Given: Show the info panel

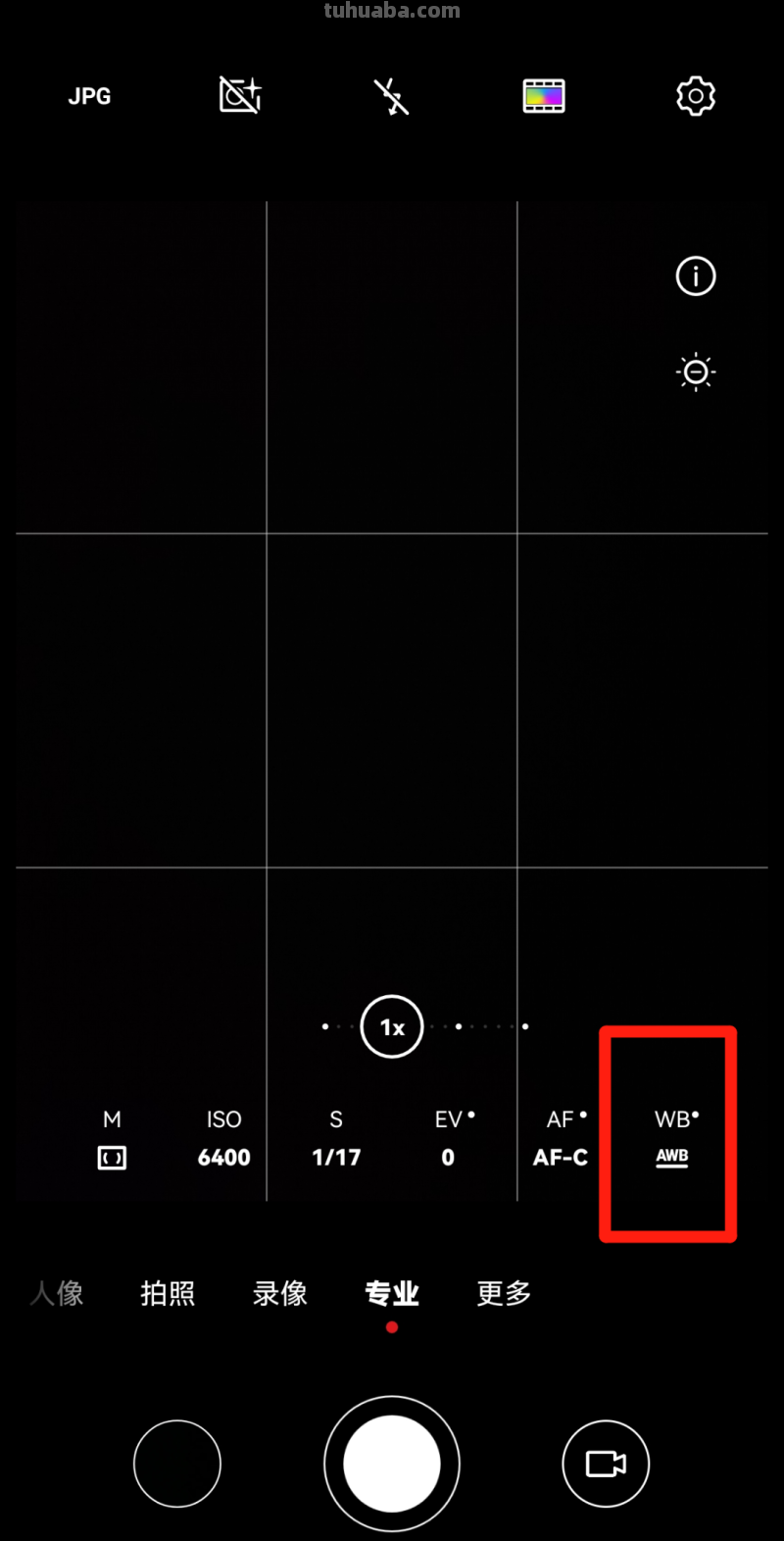Looking at the screenshot, I should click(x=696, y=276).
